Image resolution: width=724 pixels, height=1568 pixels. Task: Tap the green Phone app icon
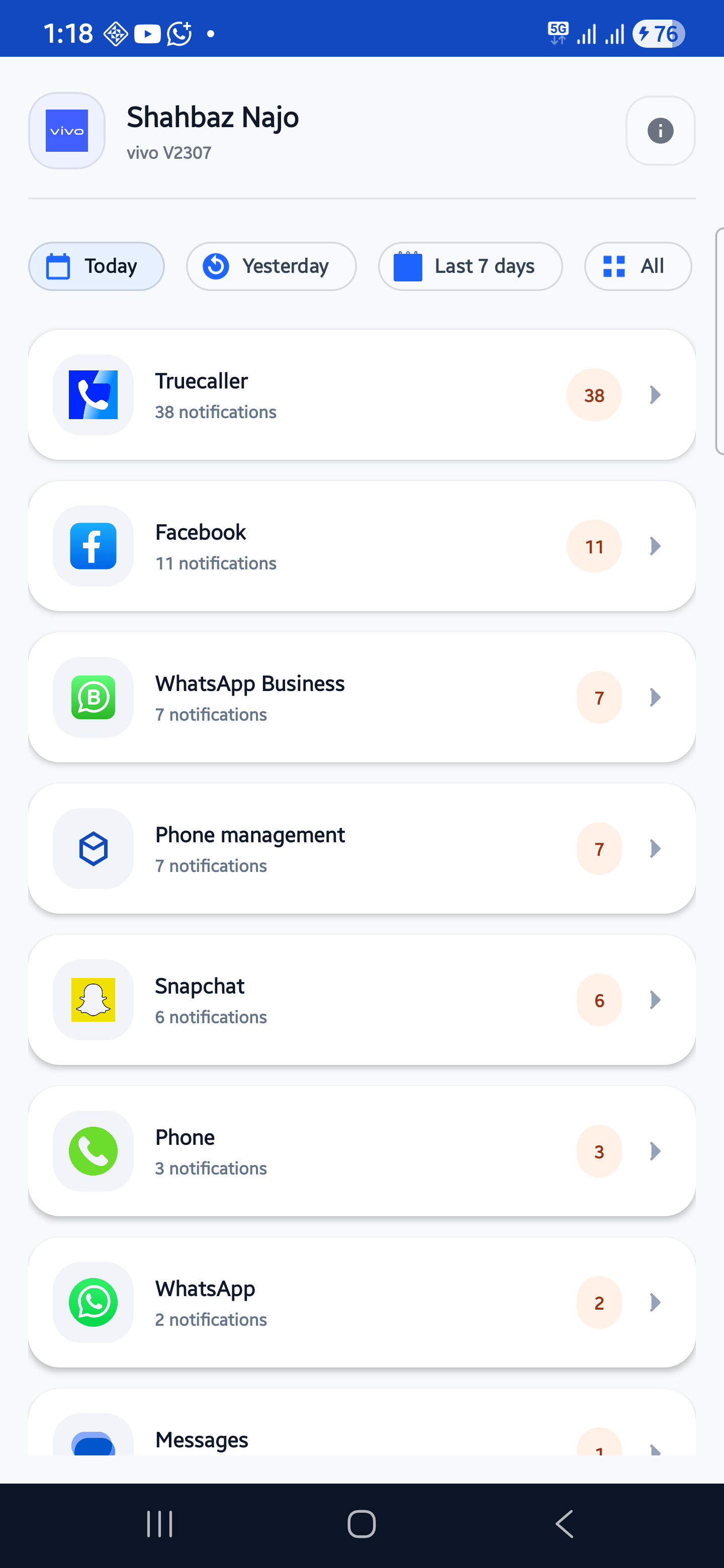click(x=93, y=1151)
